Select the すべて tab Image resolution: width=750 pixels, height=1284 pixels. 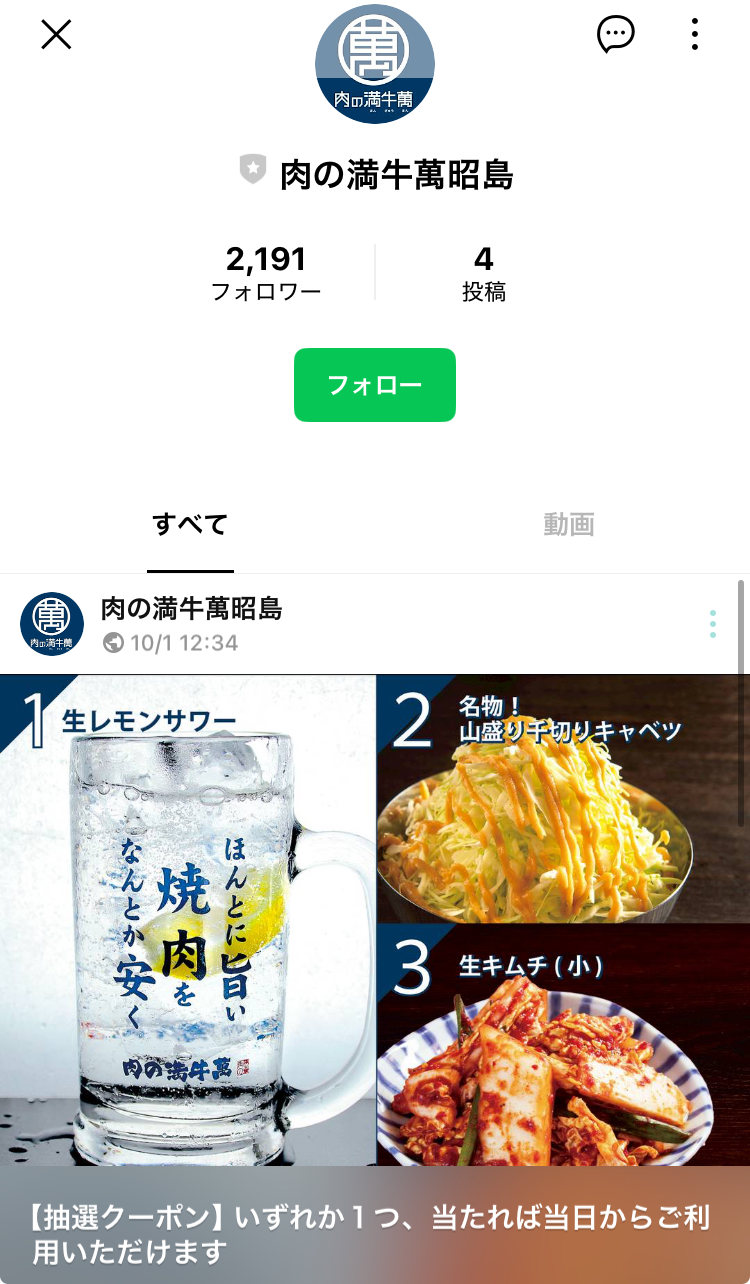point(190,524)
